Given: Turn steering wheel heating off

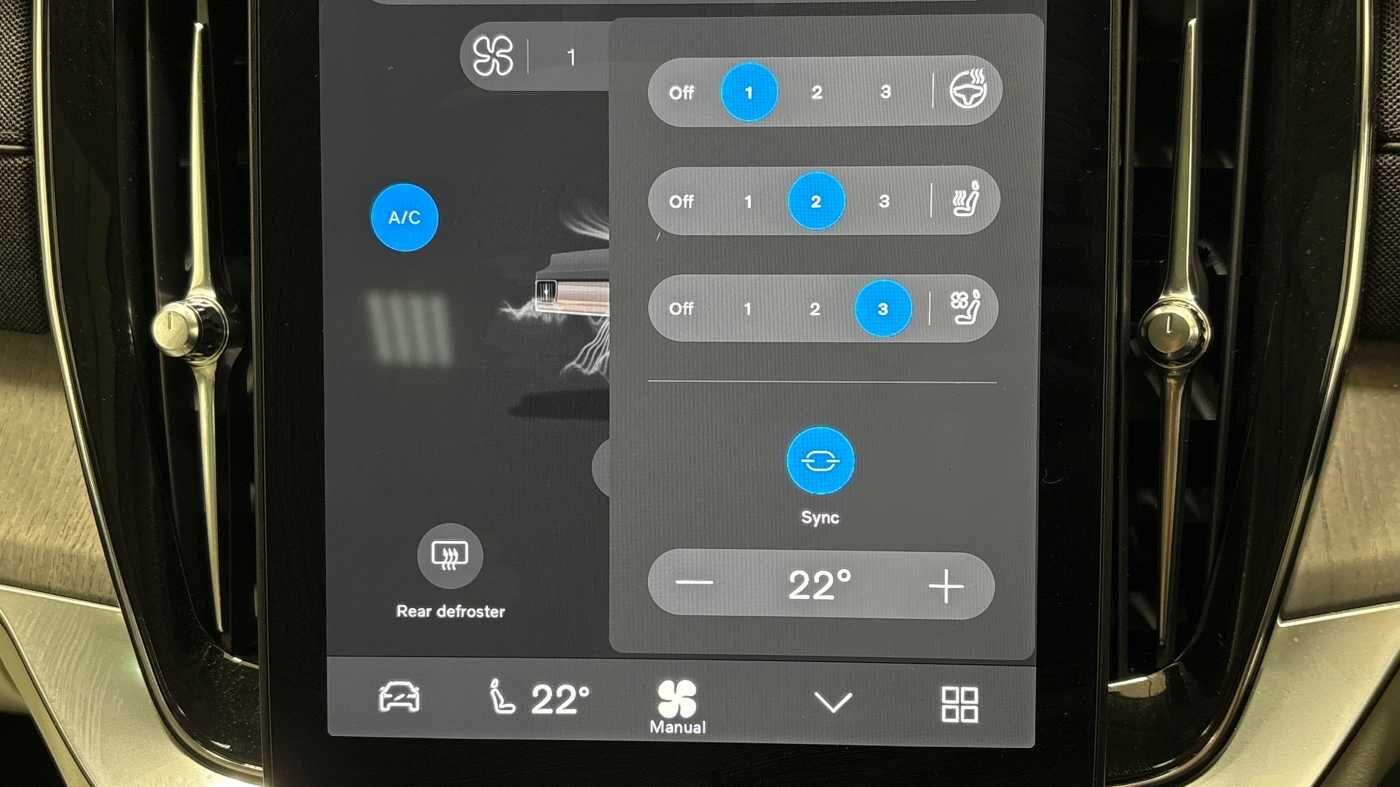Looking at the screenshot, I should click(x=682, y=92).
